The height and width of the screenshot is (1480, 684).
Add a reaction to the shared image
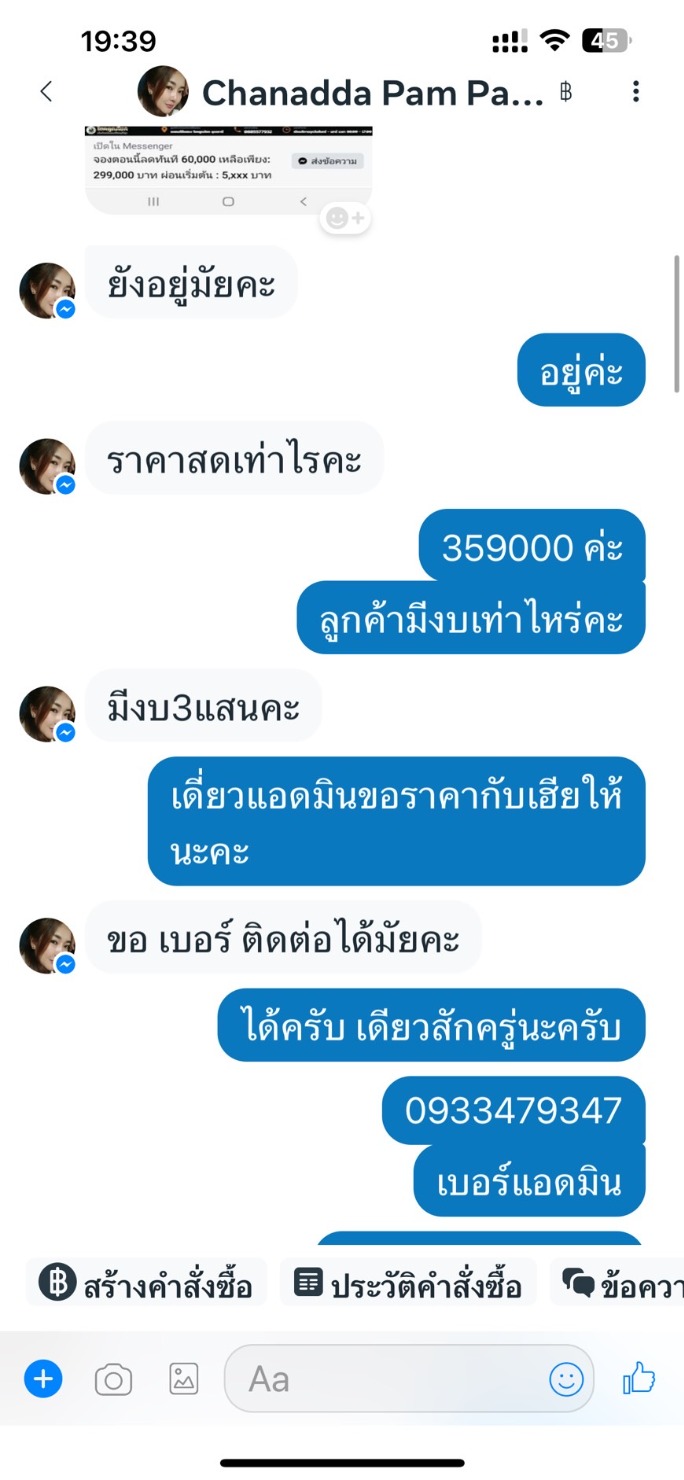(346, 218)
